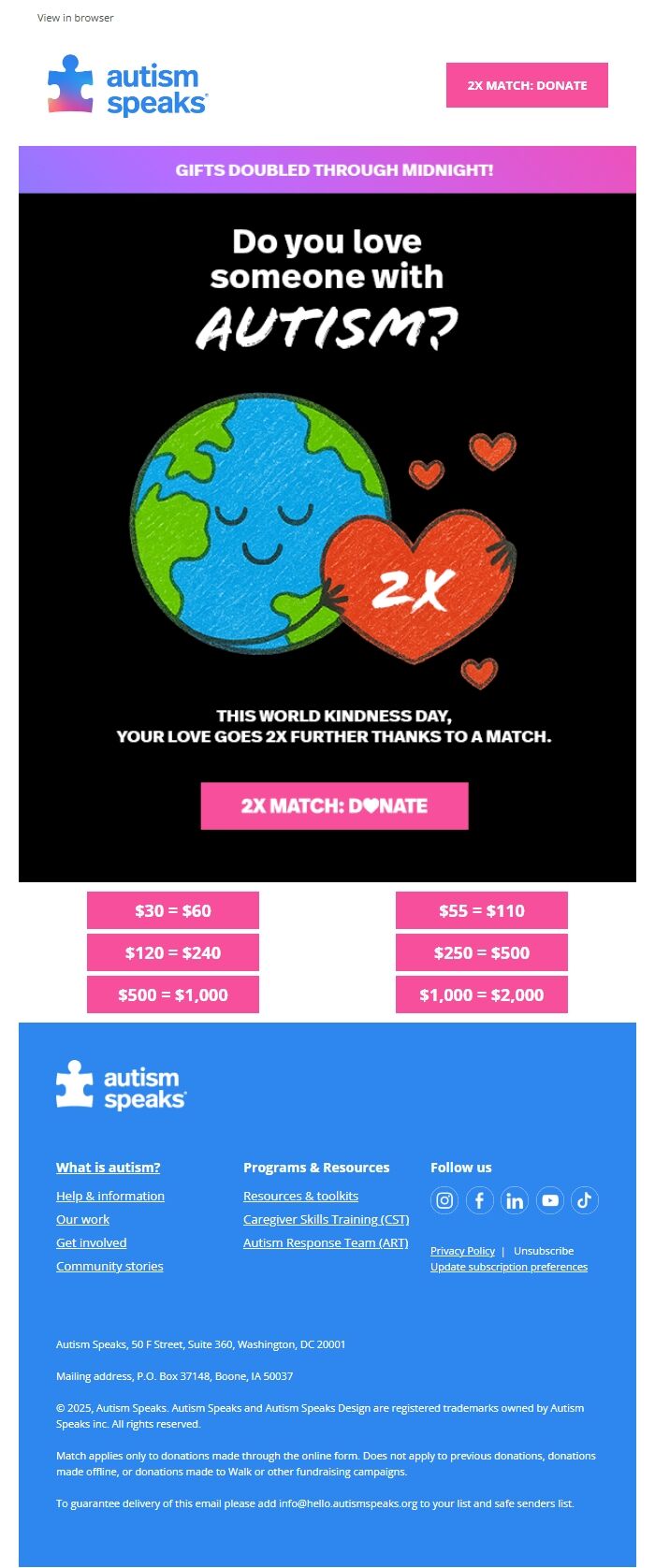Go to the Our work page
The height and width of the screenshot is (1568, 655).
(x=82, y=1219)
